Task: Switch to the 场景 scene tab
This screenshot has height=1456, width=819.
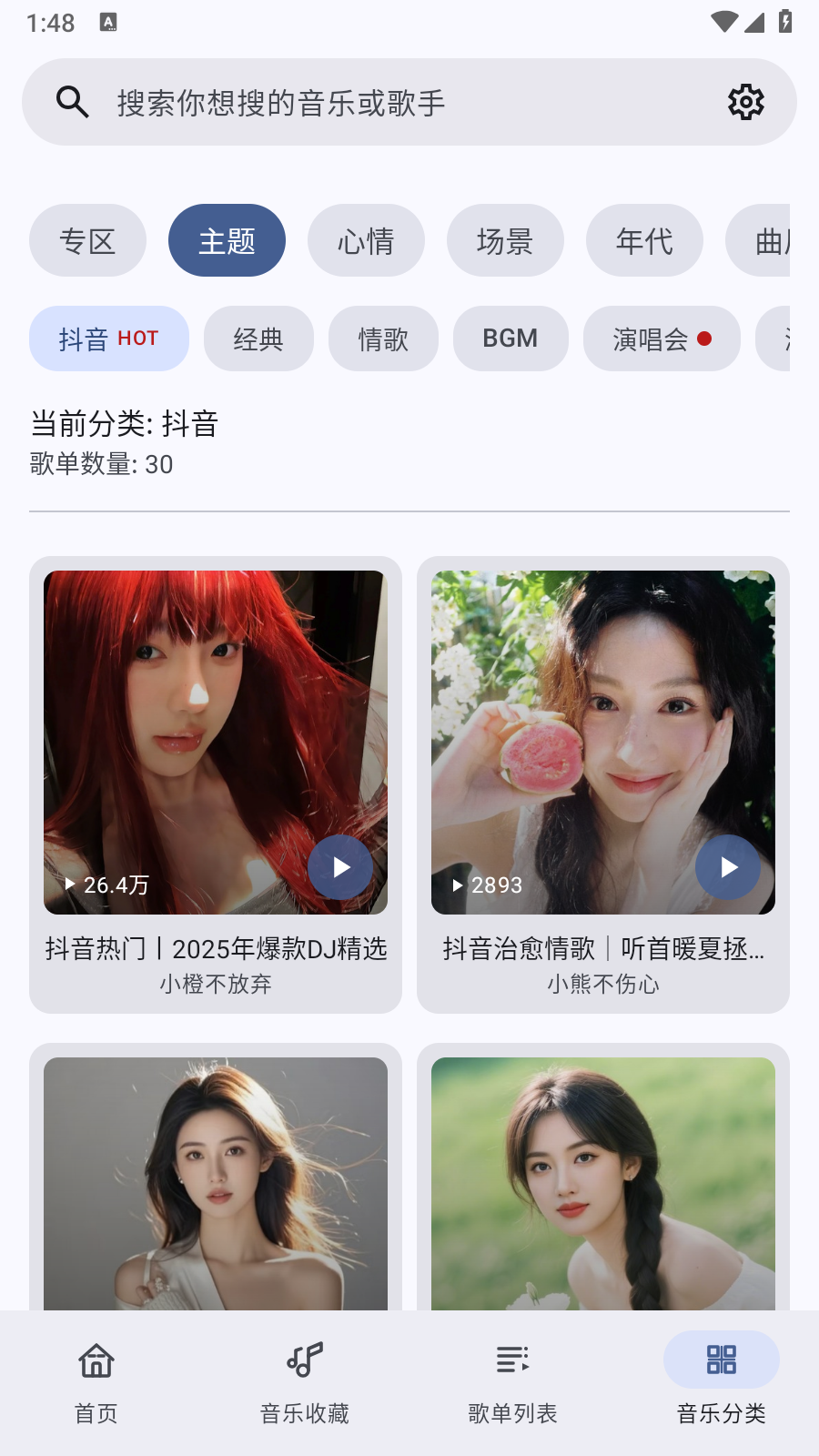Action: point(505,240)
